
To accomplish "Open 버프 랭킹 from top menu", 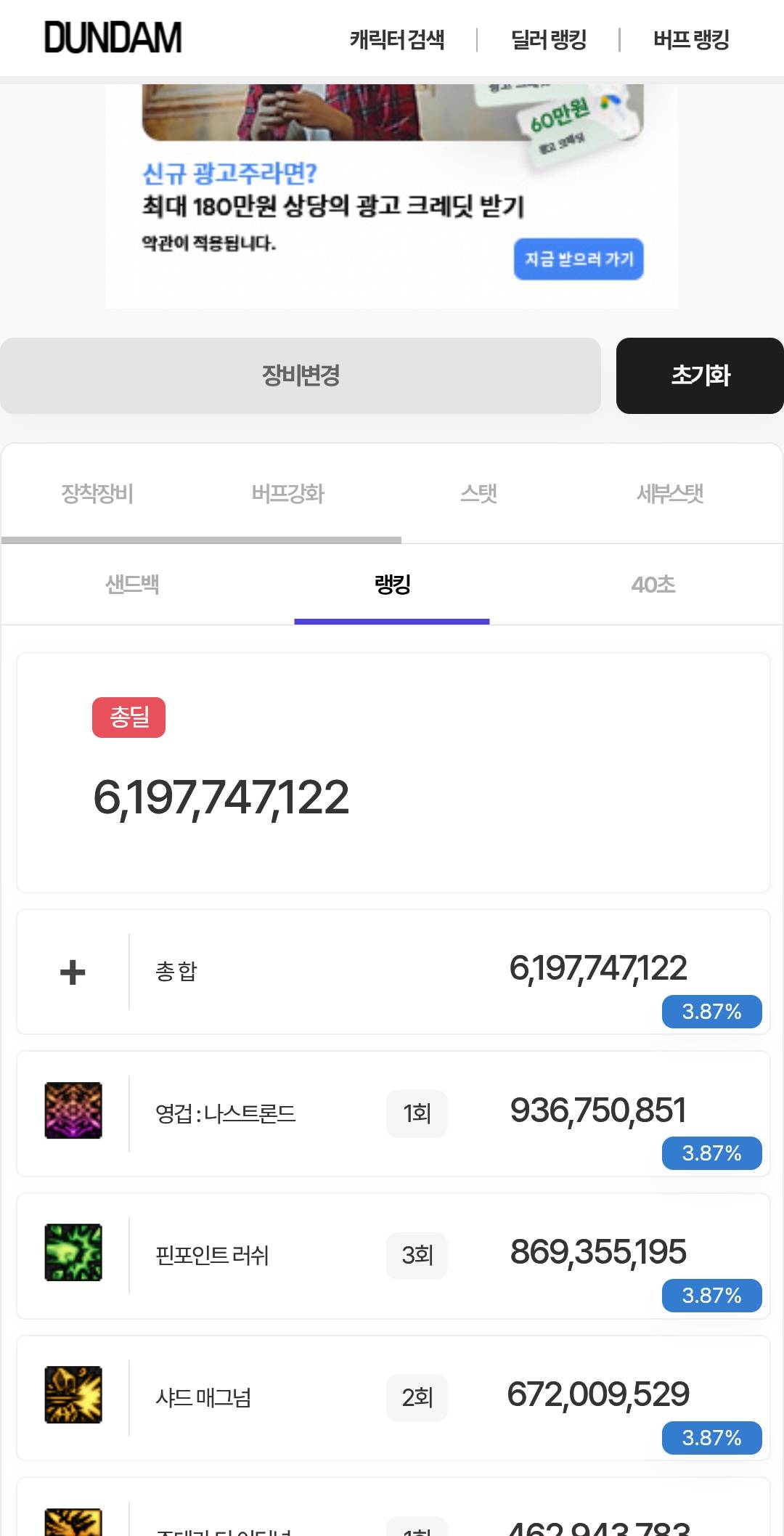I will coord(691,39).
